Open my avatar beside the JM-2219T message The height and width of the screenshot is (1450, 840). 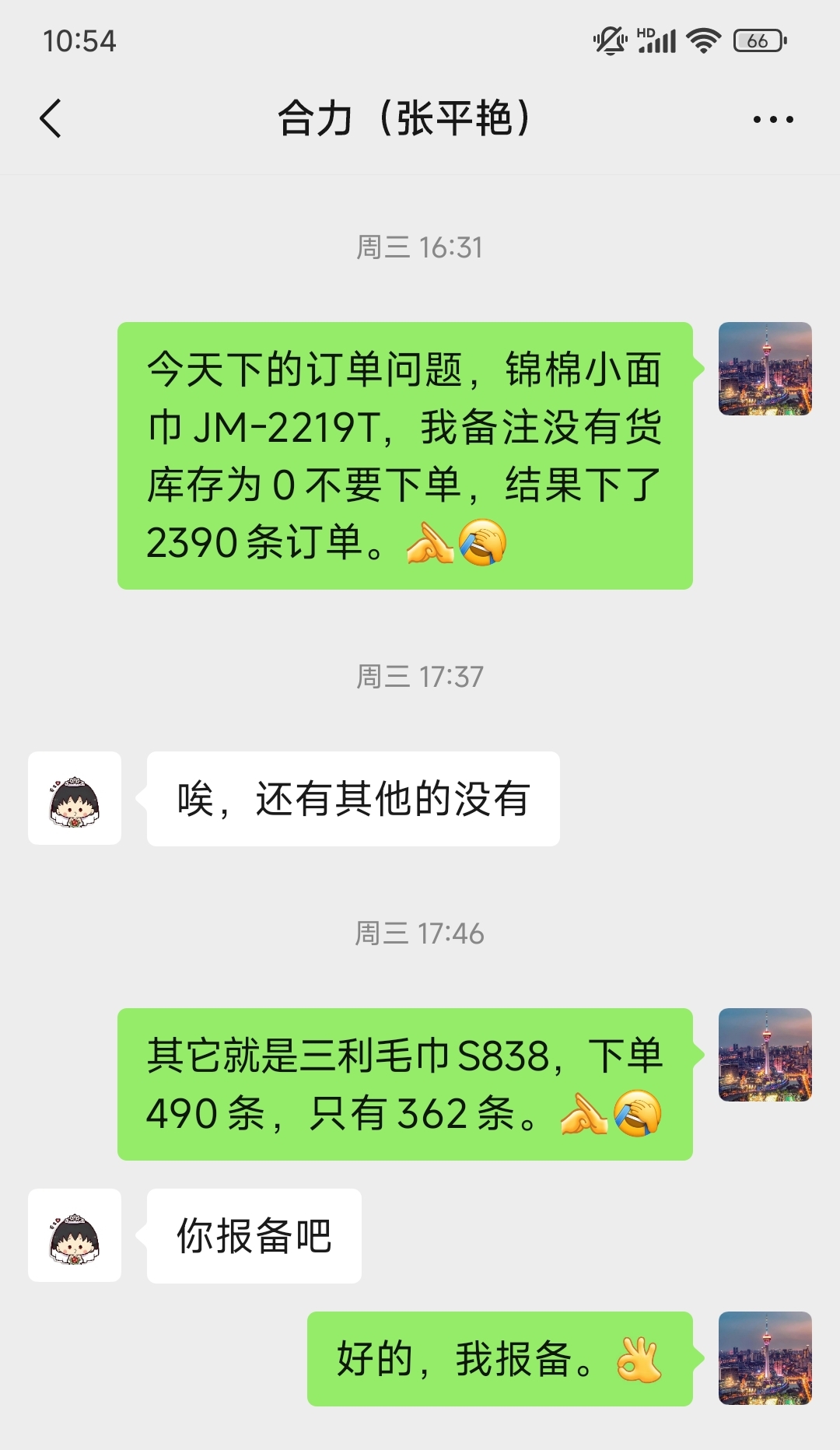pos(765,369)
